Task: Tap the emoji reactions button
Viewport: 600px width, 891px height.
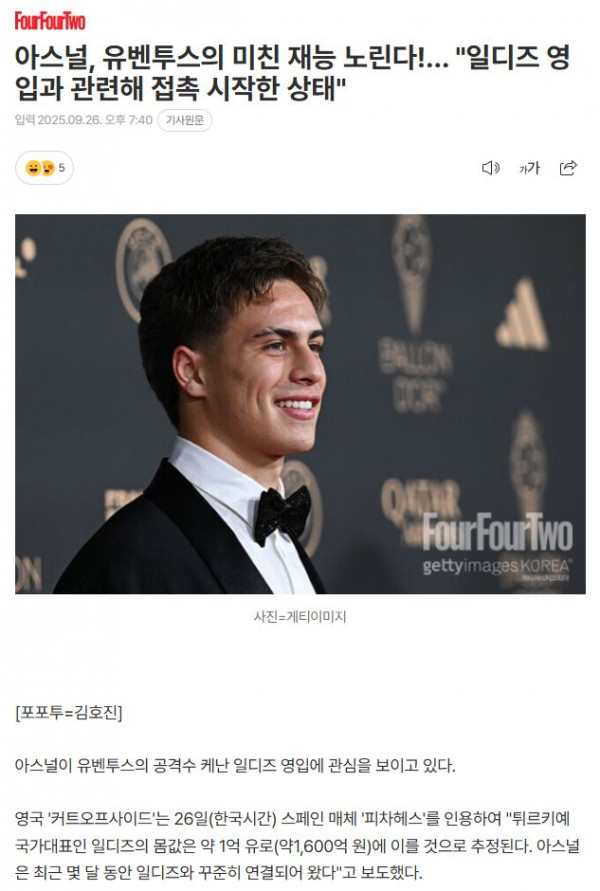Action: [44, 168]
